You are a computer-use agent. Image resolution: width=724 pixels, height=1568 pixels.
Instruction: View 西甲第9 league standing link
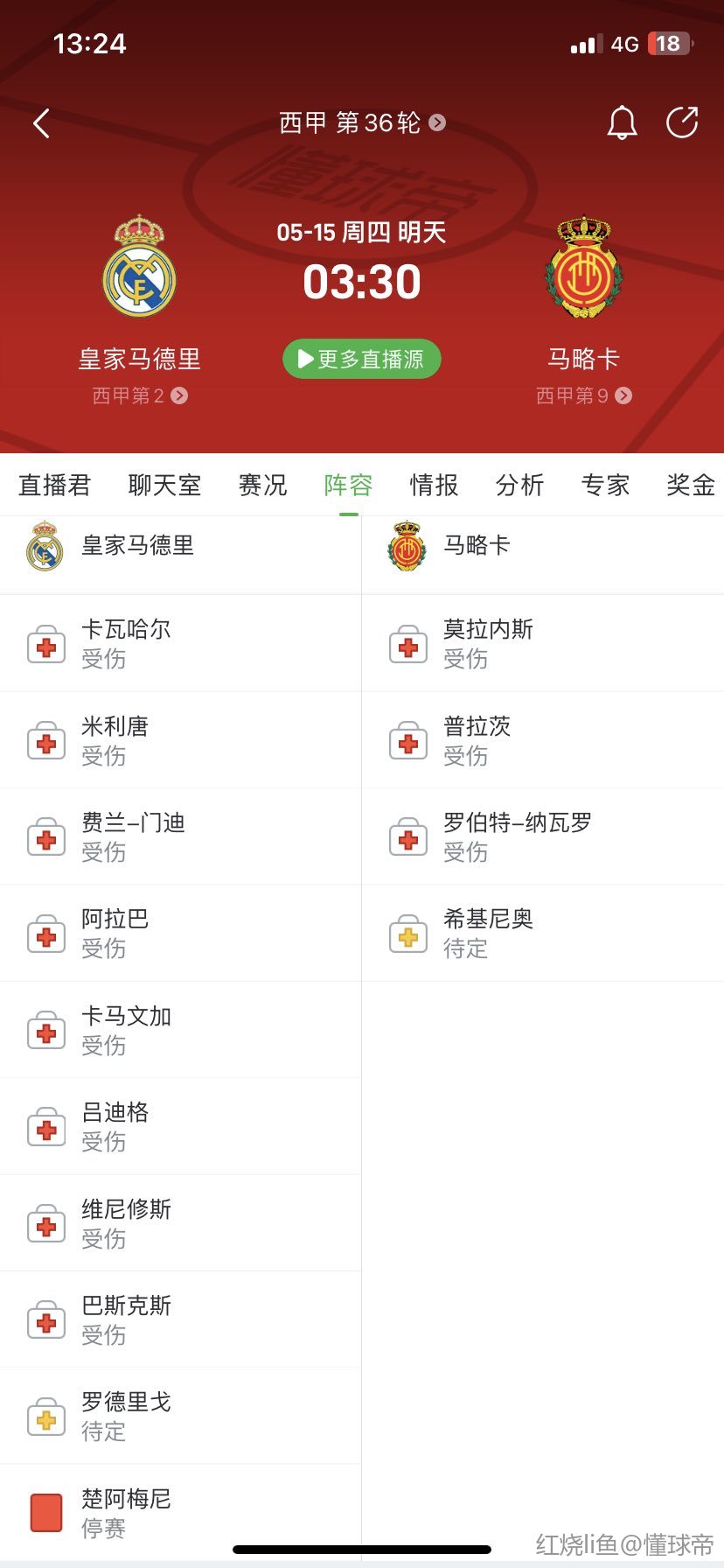click(583, 395)
